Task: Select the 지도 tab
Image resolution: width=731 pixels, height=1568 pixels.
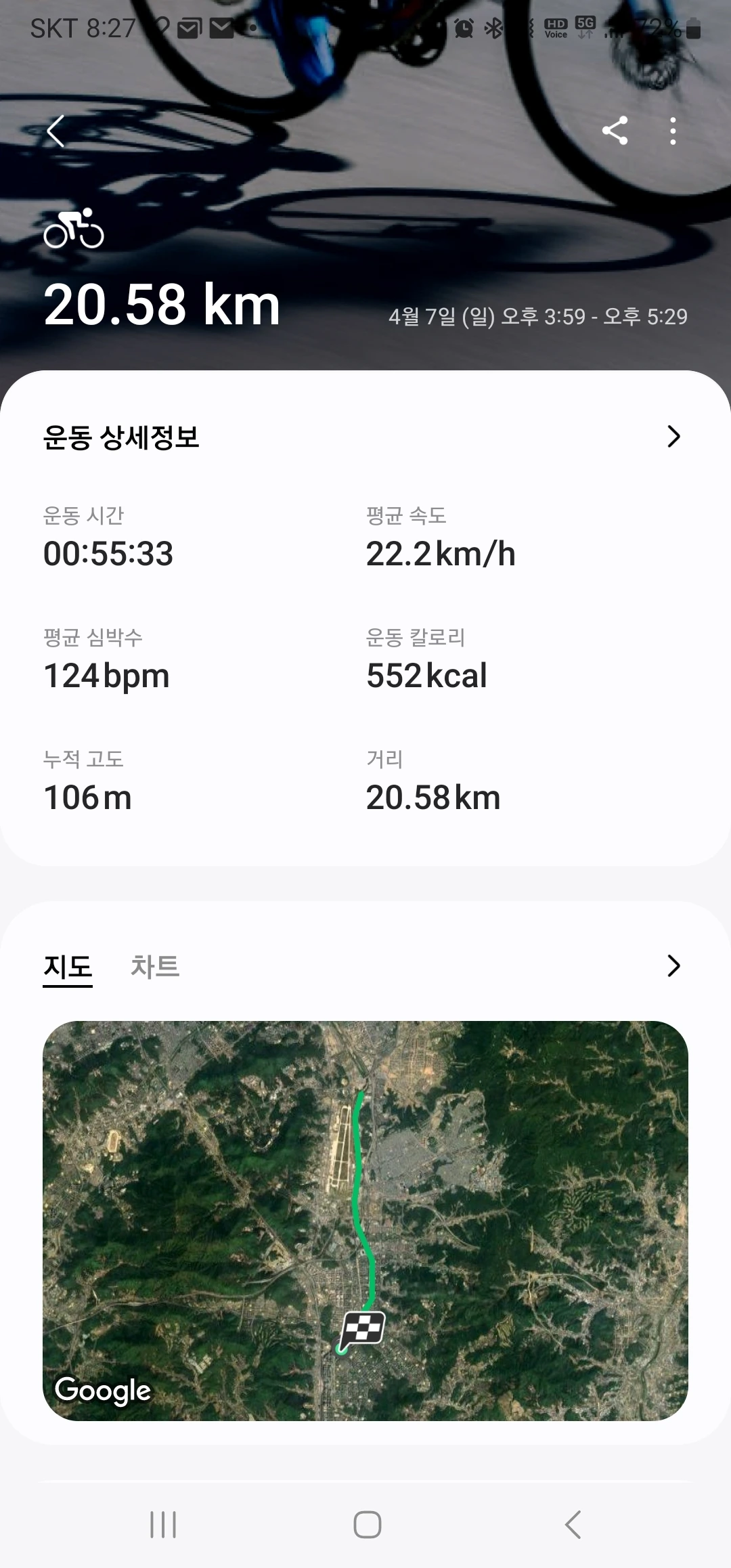Action: (x=68, y=966)
